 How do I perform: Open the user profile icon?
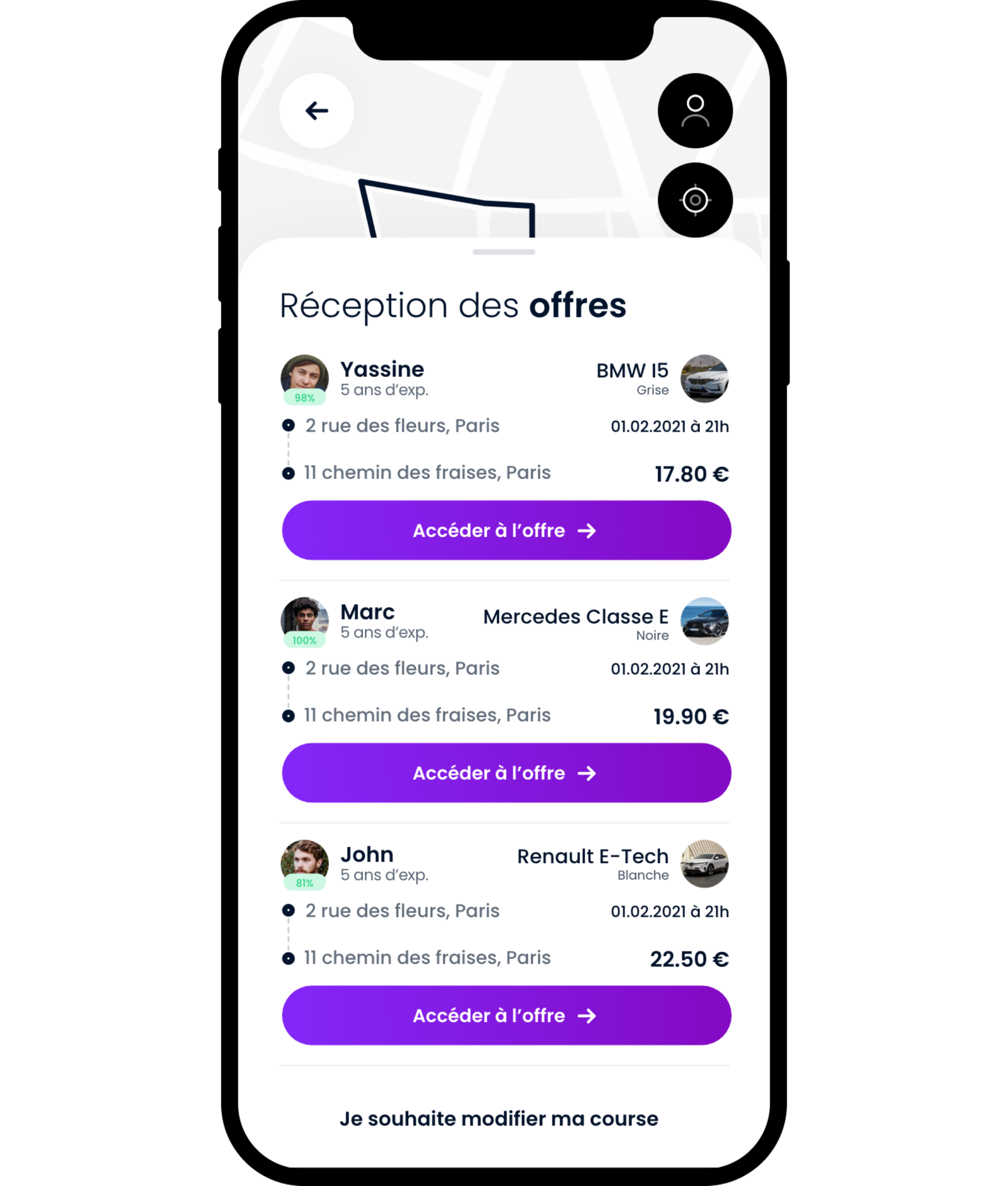(x=695, y=111)
